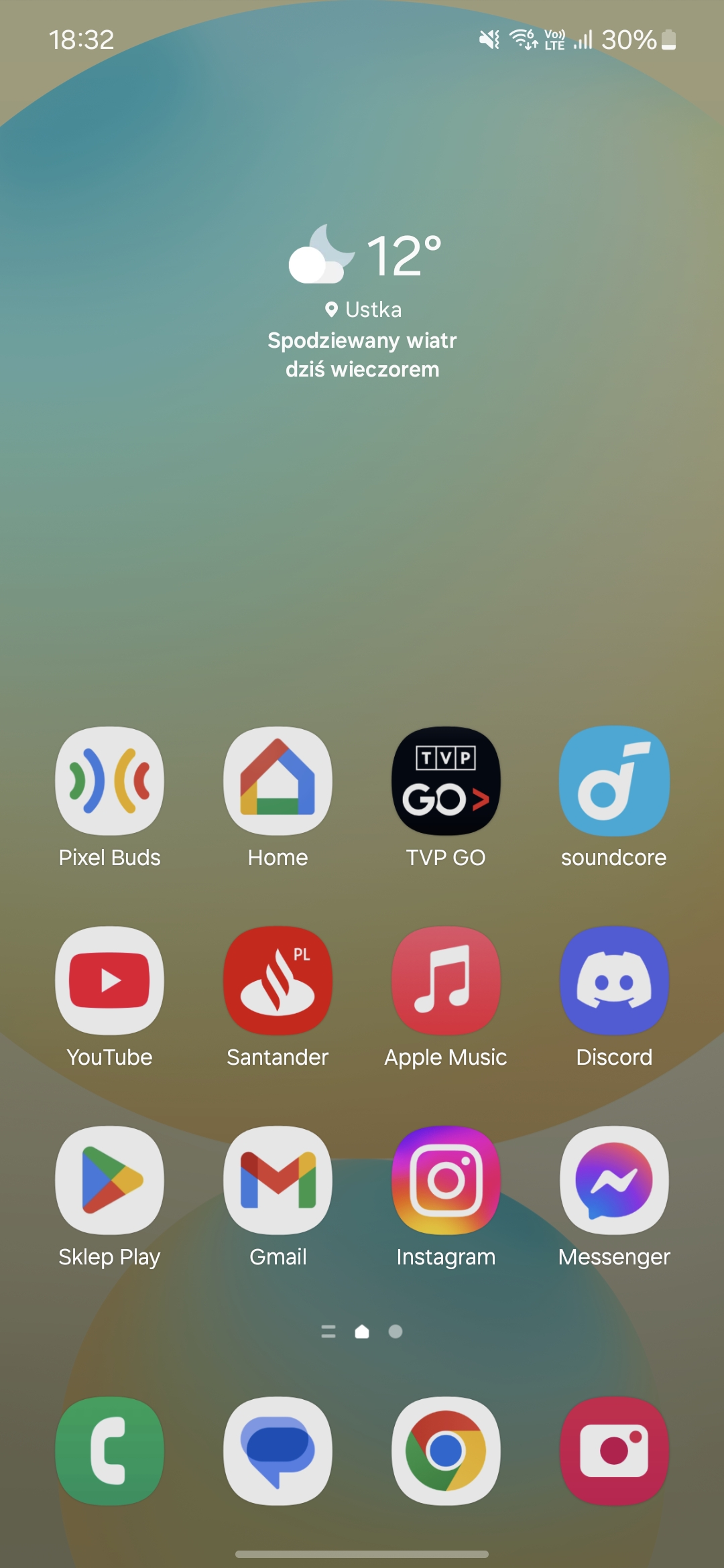Launch Chrome browser from the dock

(446, 1451)
